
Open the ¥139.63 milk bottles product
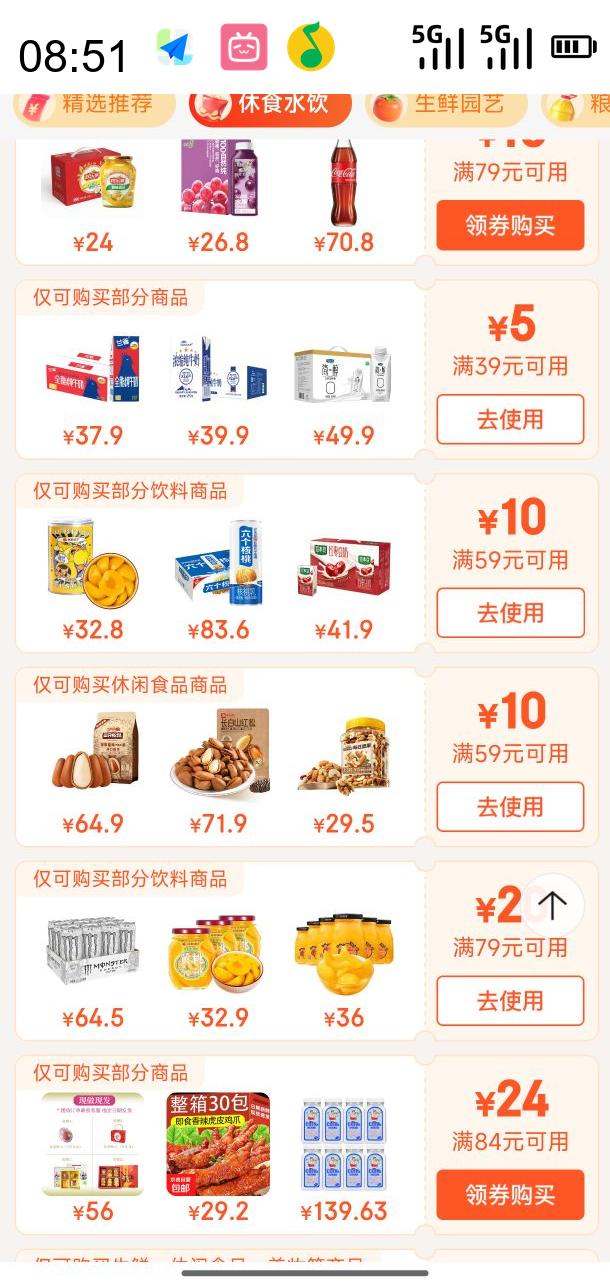(343, 1158)
